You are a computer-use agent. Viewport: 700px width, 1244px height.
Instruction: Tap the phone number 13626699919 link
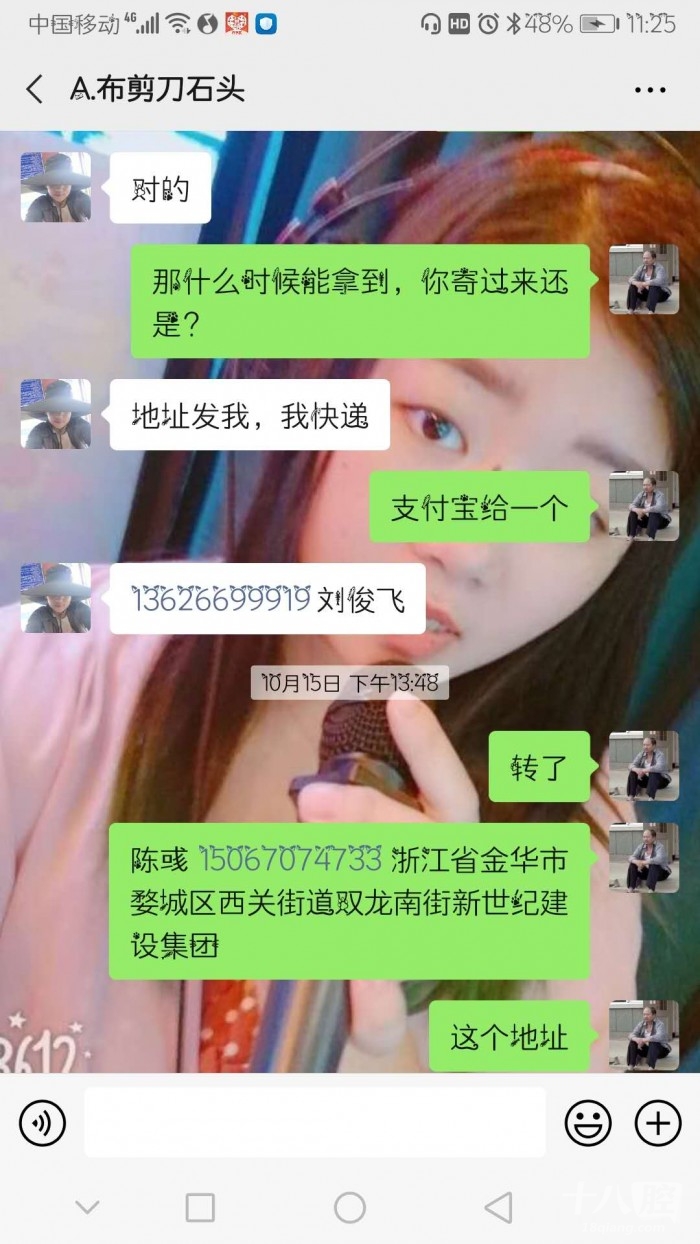(x=221, y=598)
